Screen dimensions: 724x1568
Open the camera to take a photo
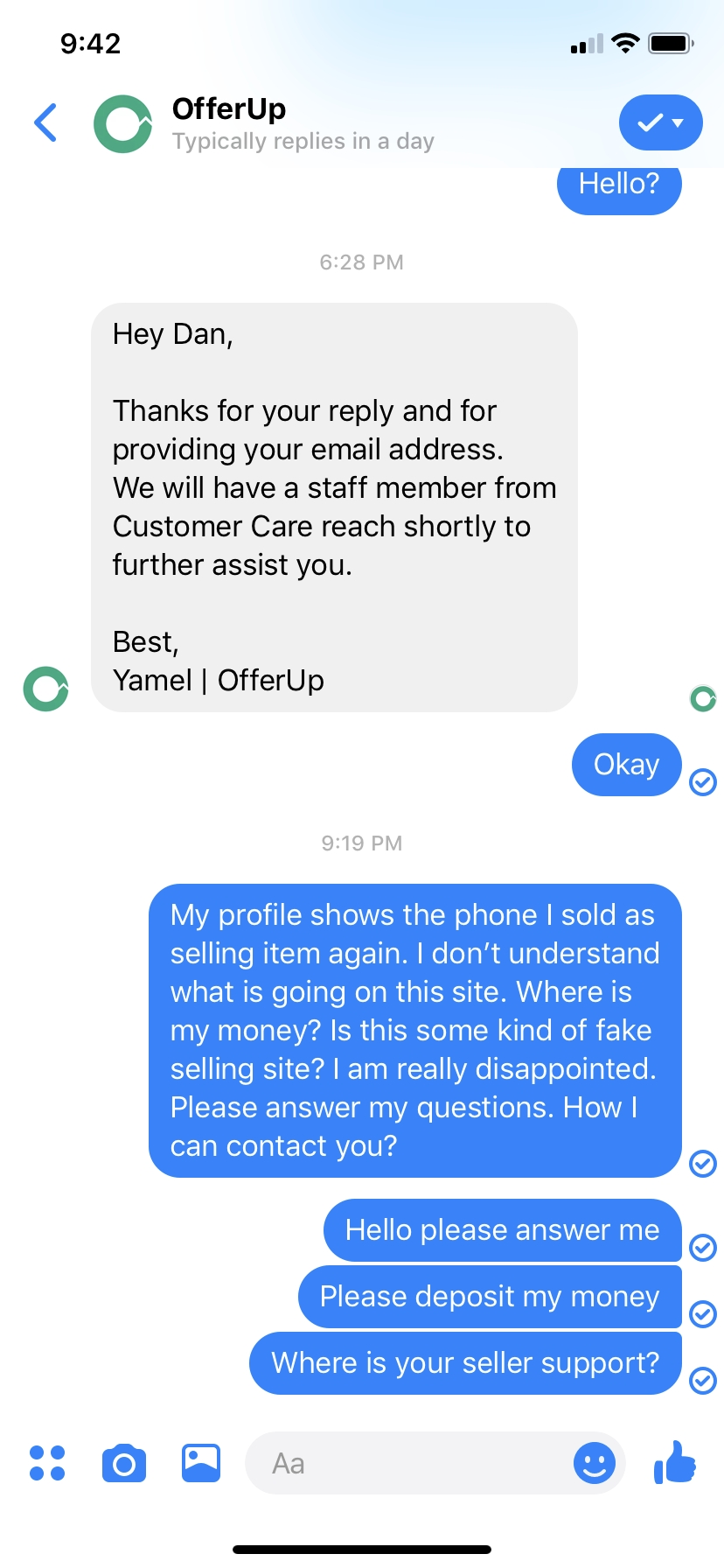[x=123, y=1462]
